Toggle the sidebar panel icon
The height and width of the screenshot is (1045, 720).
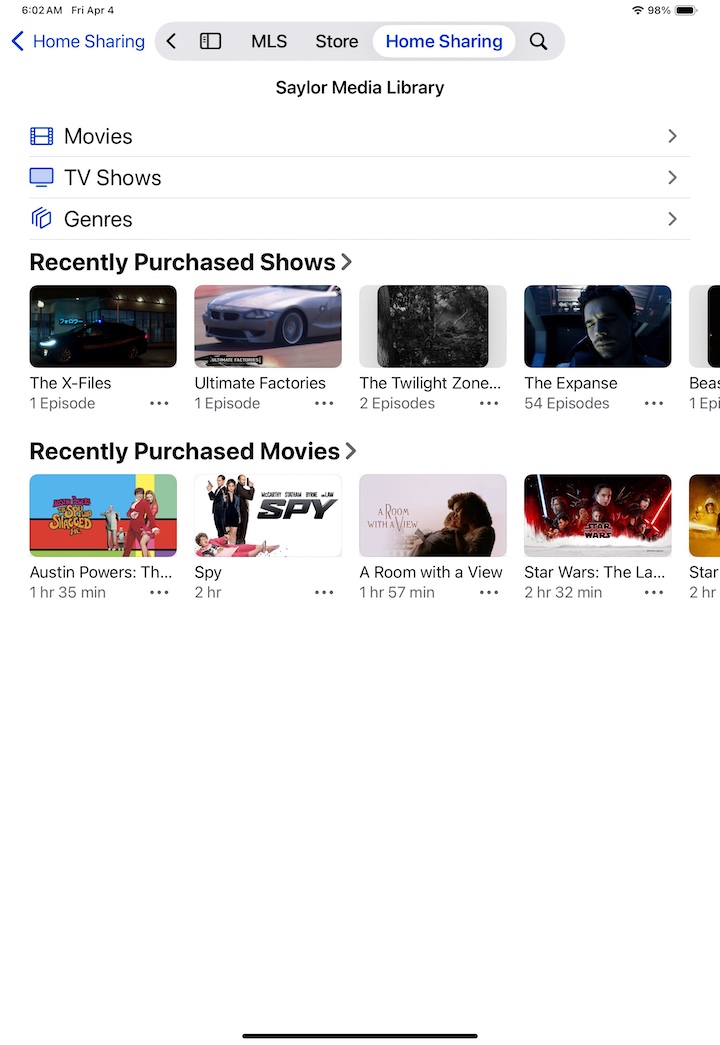(x=210, y=41)
